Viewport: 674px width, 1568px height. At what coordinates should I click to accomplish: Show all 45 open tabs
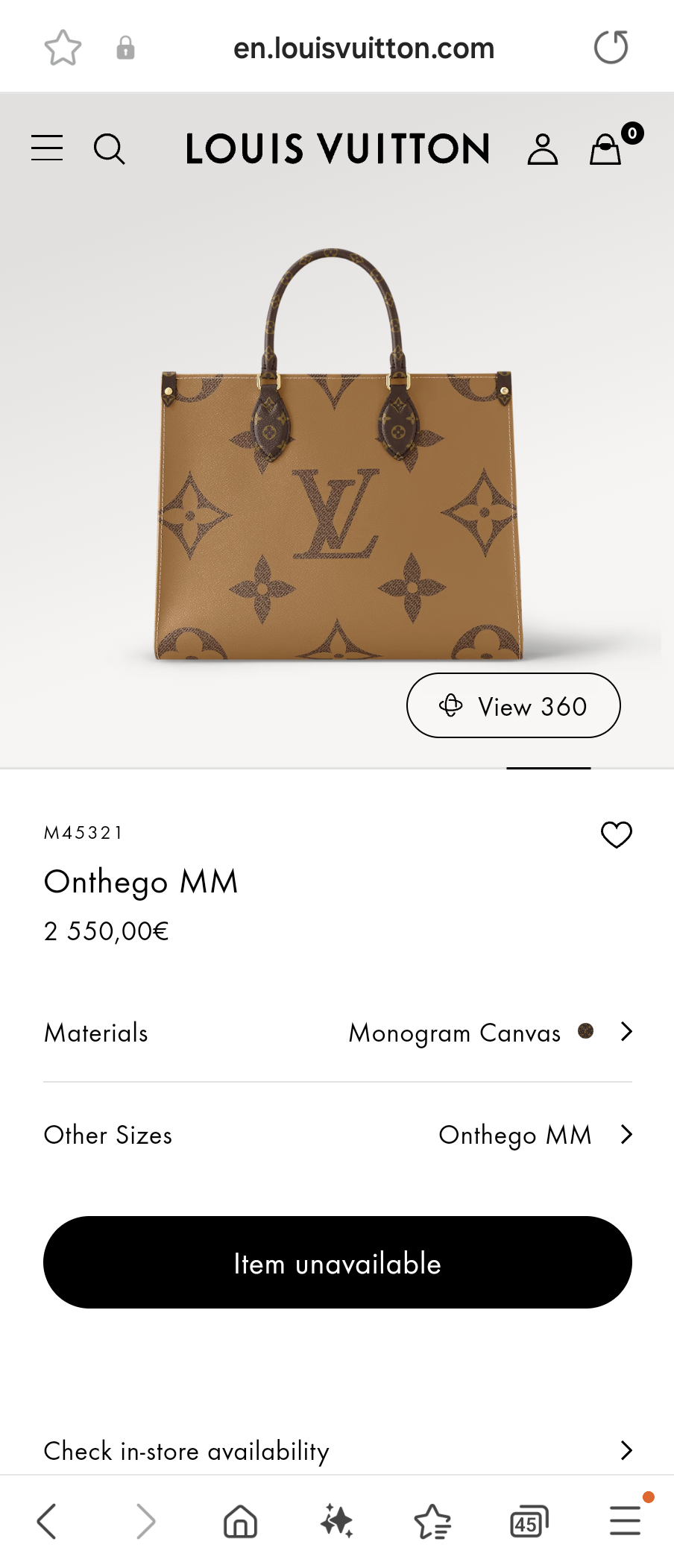529,1520
